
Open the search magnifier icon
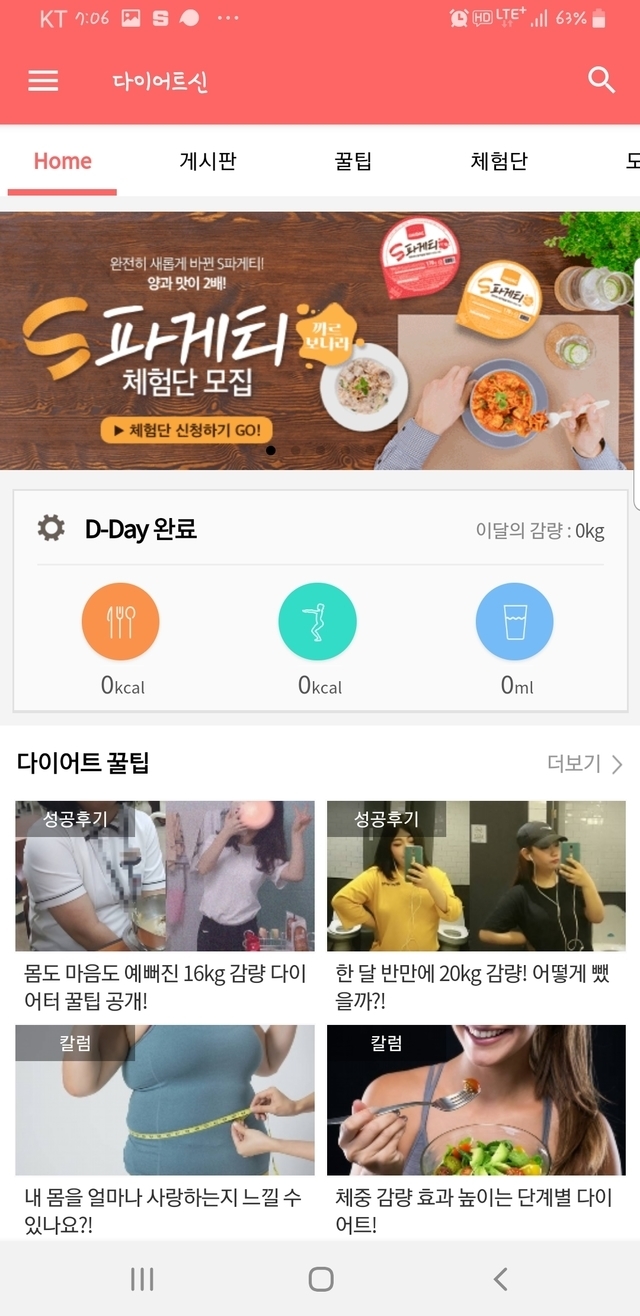[601, 80]
